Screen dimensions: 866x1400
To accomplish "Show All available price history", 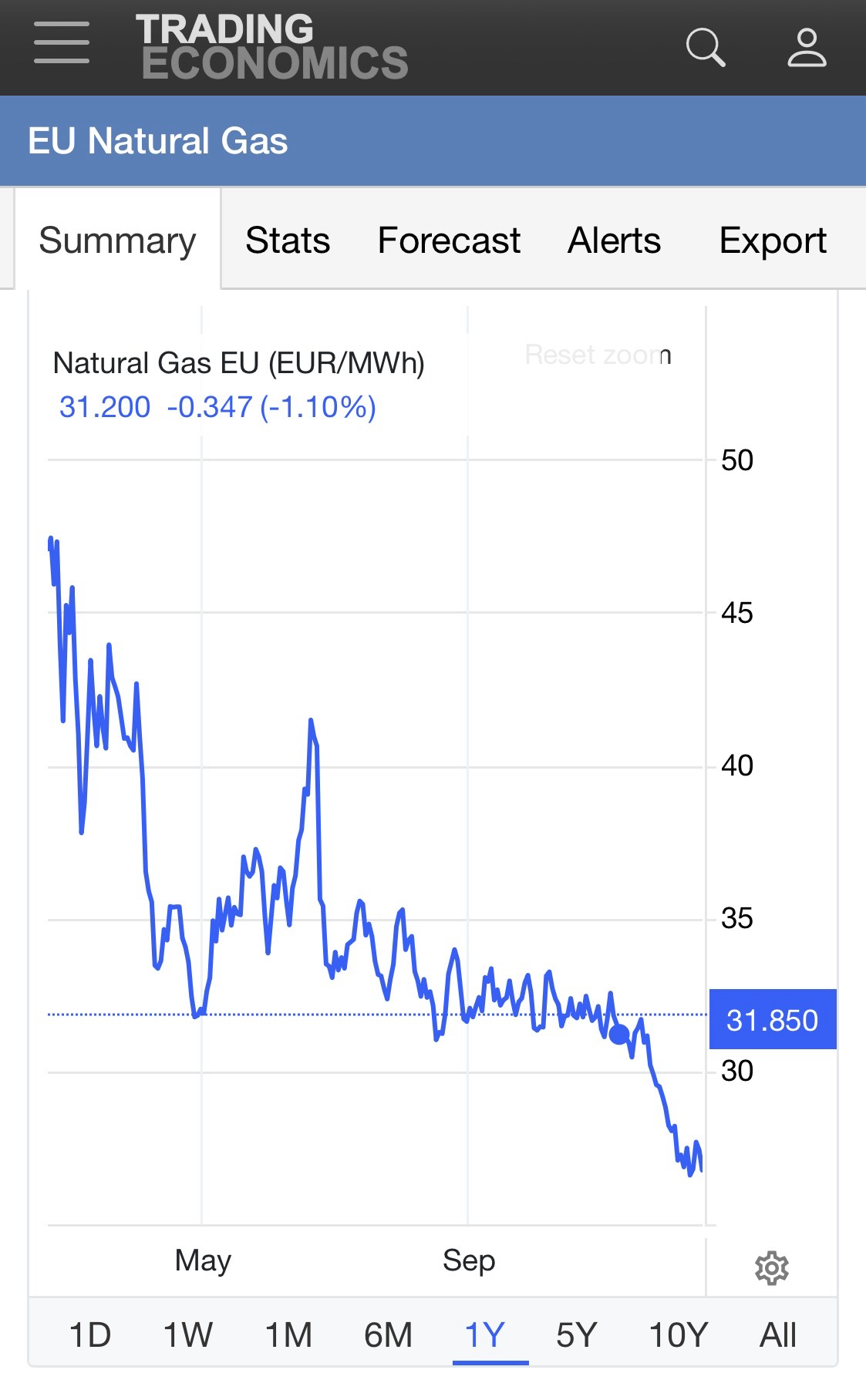I will (x=777, y=1335).
